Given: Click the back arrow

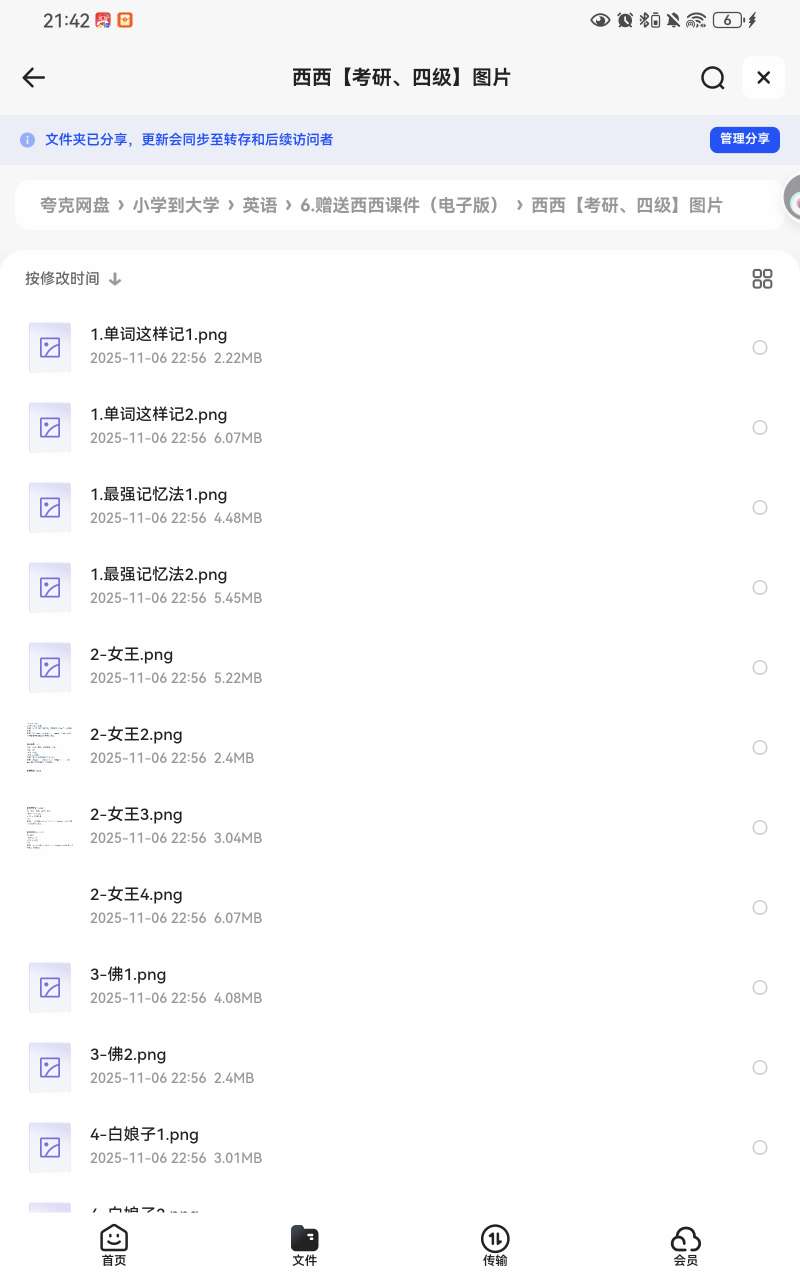Looking at the screenshot, I should pyautogui.click(x=33, y=77).
